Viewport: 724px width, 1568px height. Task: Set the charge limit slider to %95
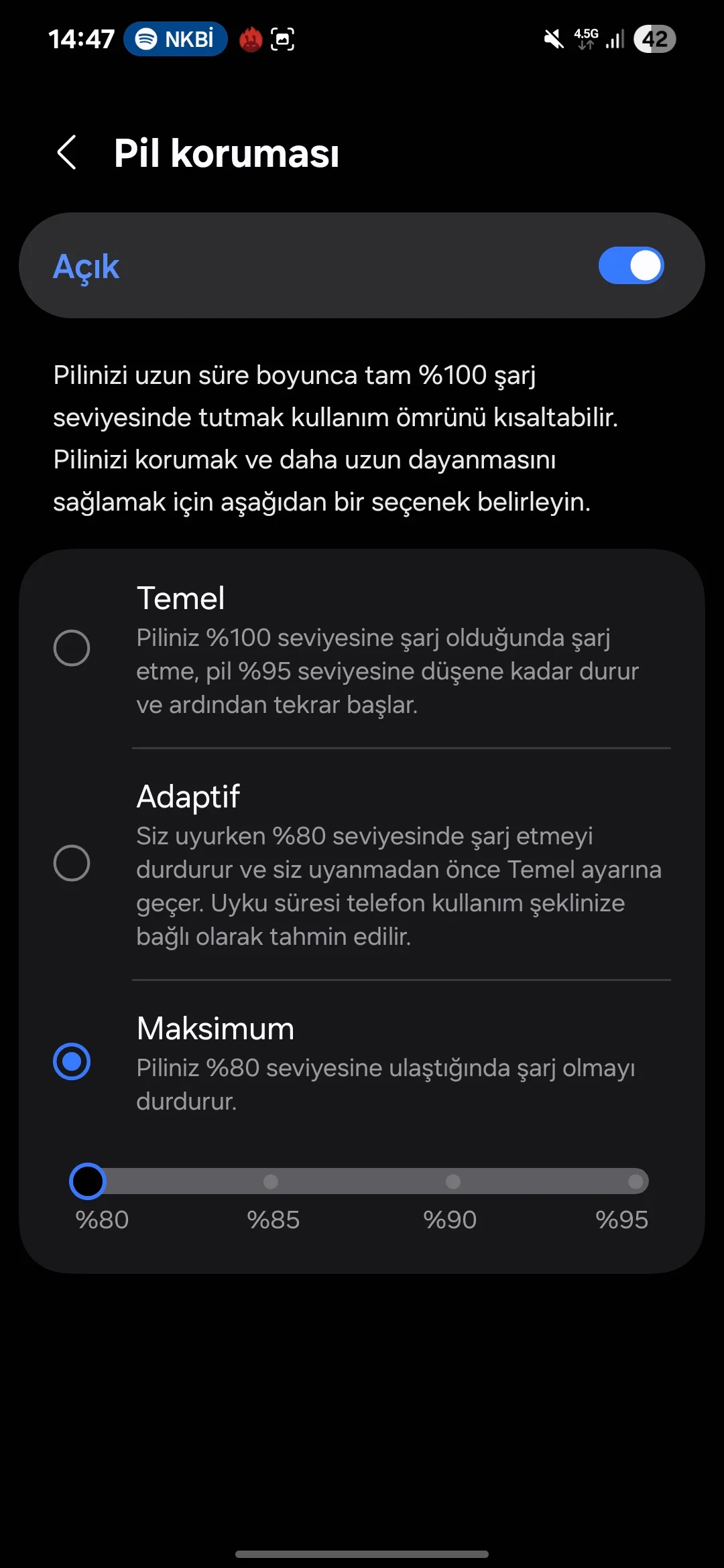[x=636, y=1181]
